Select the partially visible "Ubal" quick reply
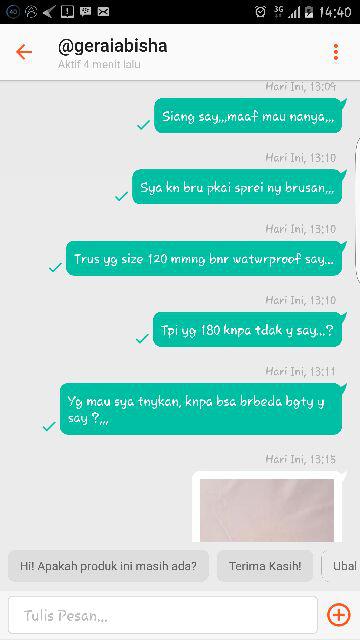 click(x=342, y=566)
